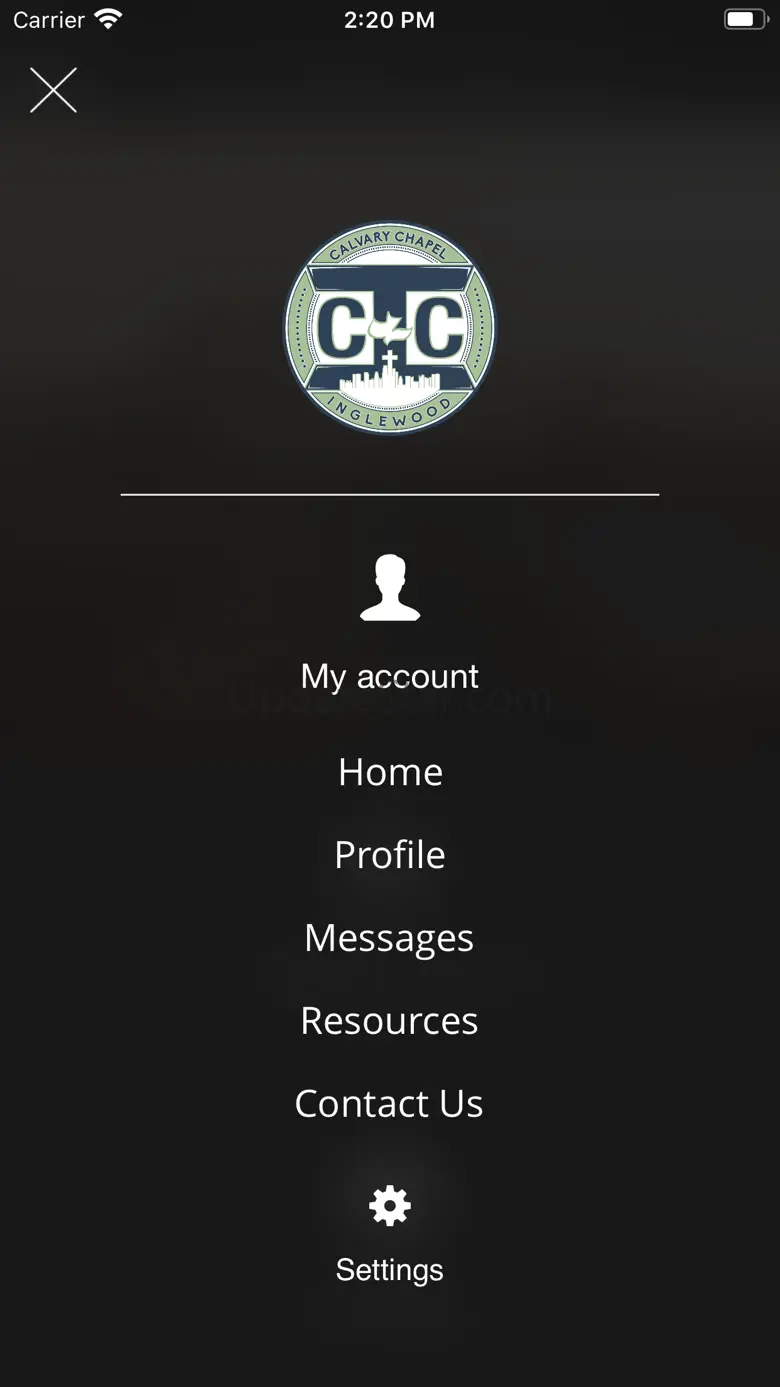Open Settings with the gear icon

tap(390, 1206)
